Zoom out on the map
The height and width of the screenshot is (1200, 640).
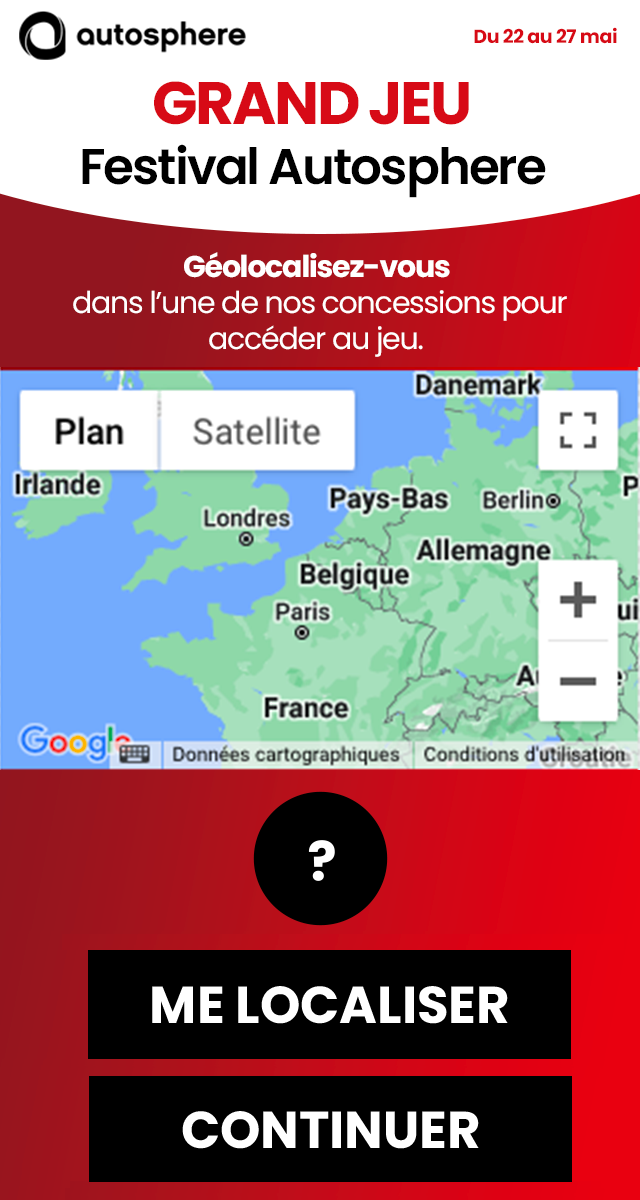[577, 681]
